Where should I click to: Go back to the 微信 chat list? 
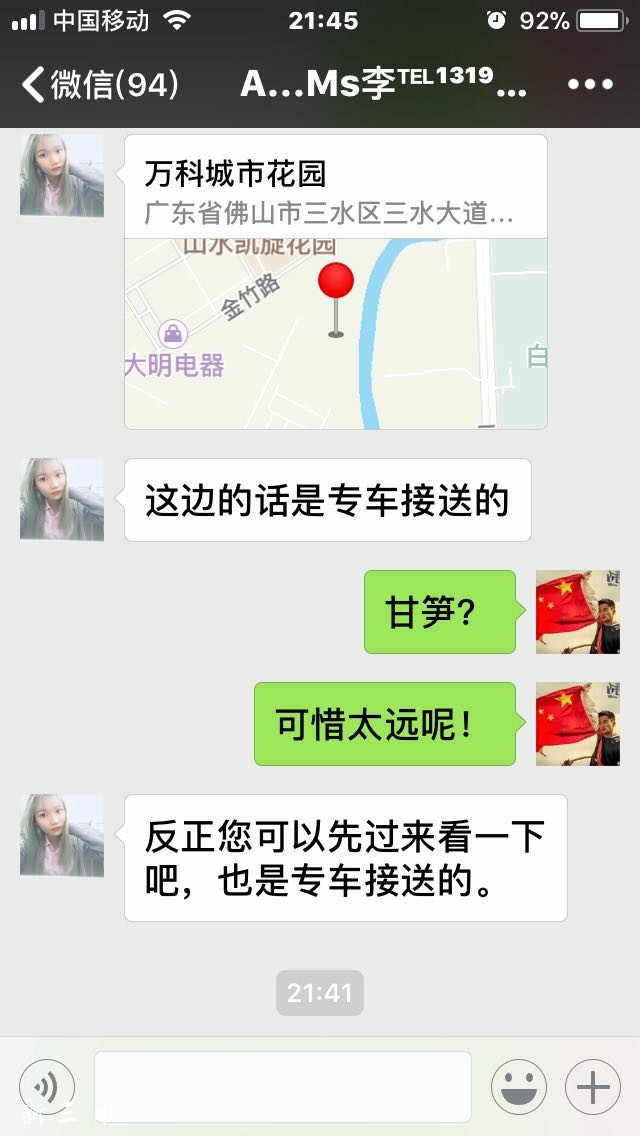pyautogui.click(x=98, y=84)
